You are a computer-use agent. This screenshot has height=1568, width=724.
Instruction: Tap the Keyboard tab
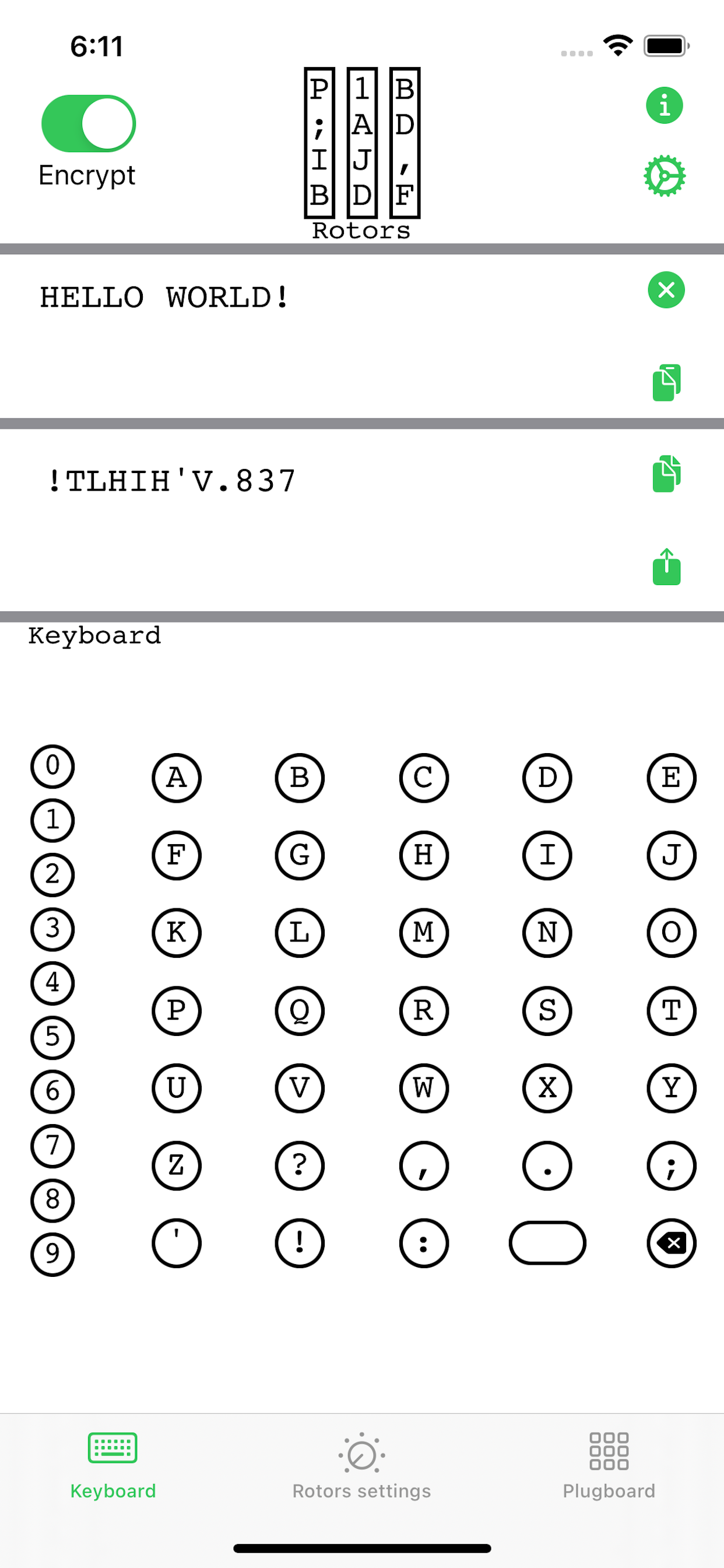(113, 1465)
